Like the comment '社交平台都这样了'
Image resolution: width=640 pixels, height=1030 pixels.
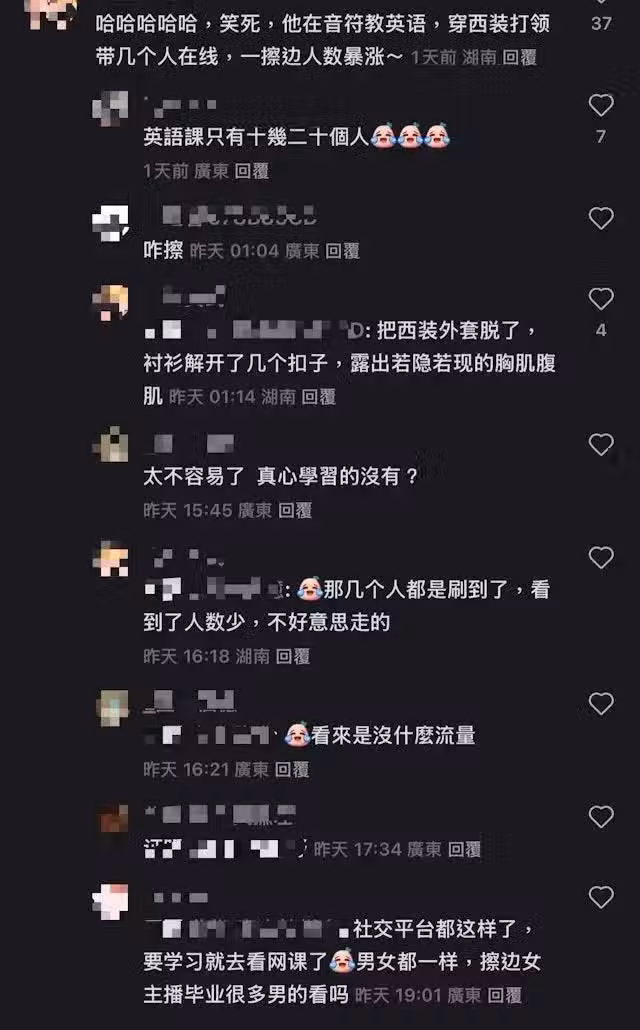601,897
